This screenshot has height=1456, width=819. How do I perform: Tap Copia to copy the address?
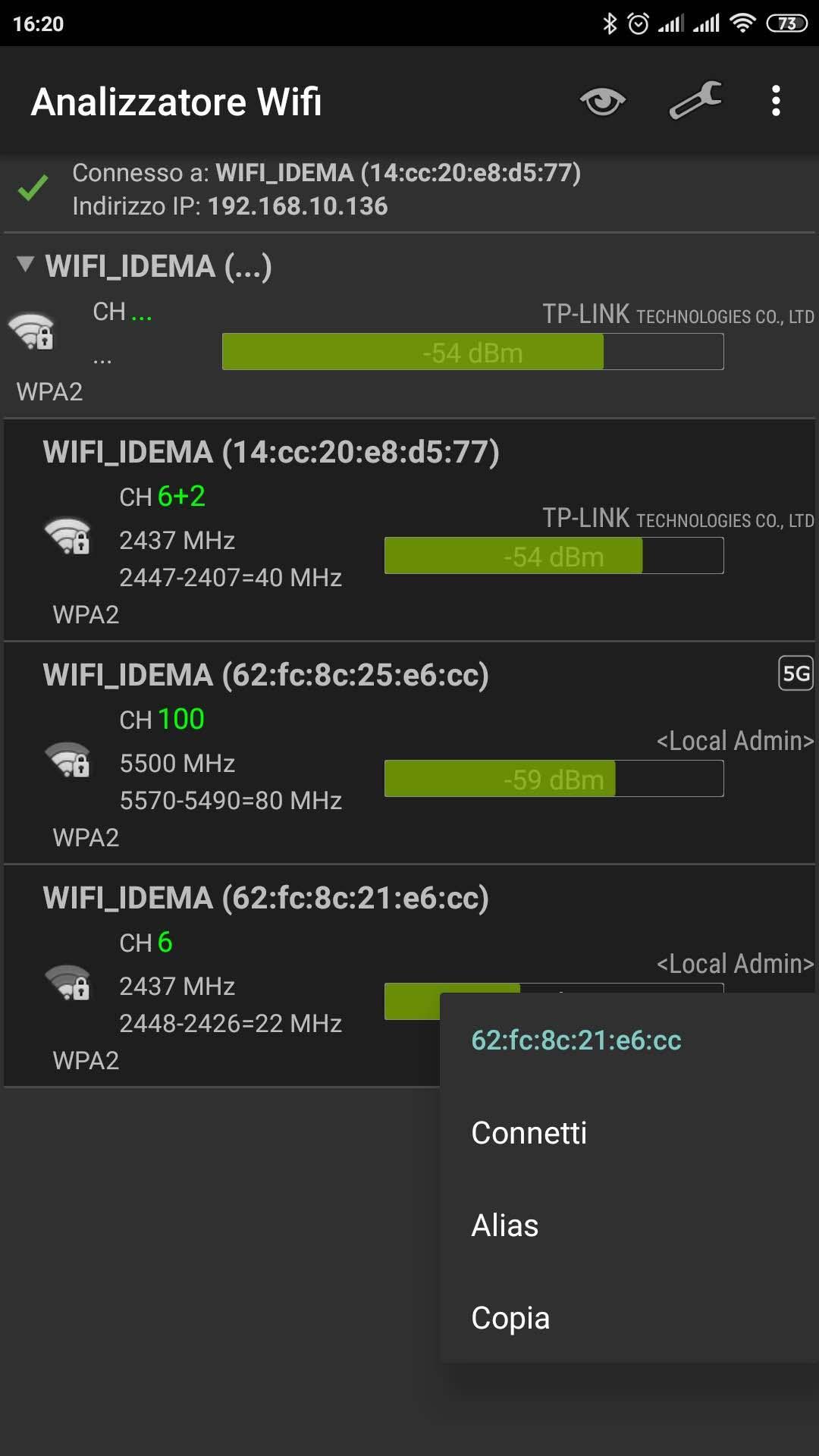point(510,1318)
